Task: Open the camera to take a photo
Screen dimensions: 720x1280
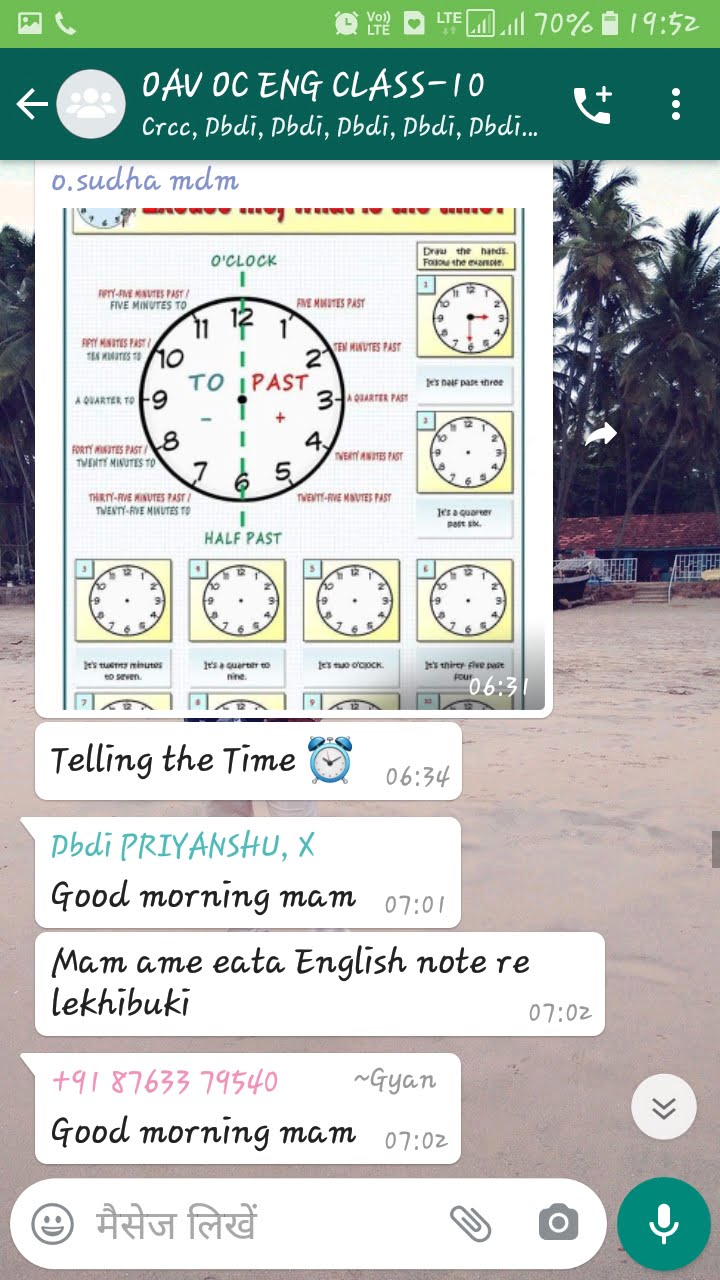Action: [x=558, y=1222]
